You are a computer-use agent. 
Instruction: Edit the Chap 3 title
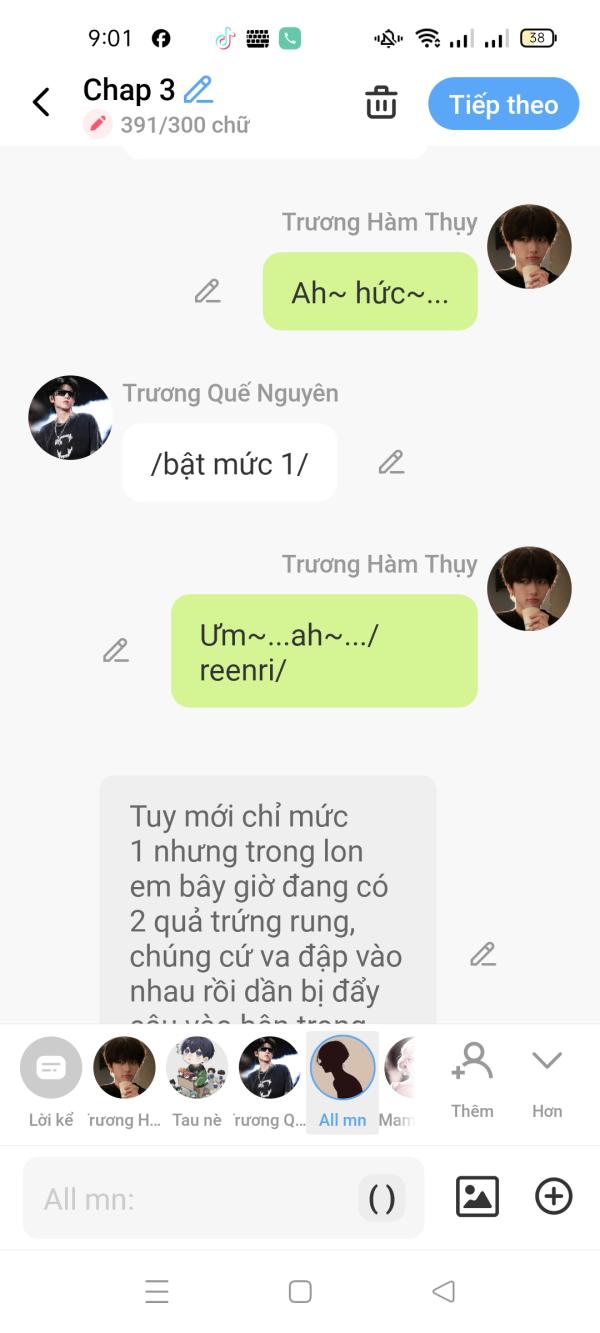199,90
